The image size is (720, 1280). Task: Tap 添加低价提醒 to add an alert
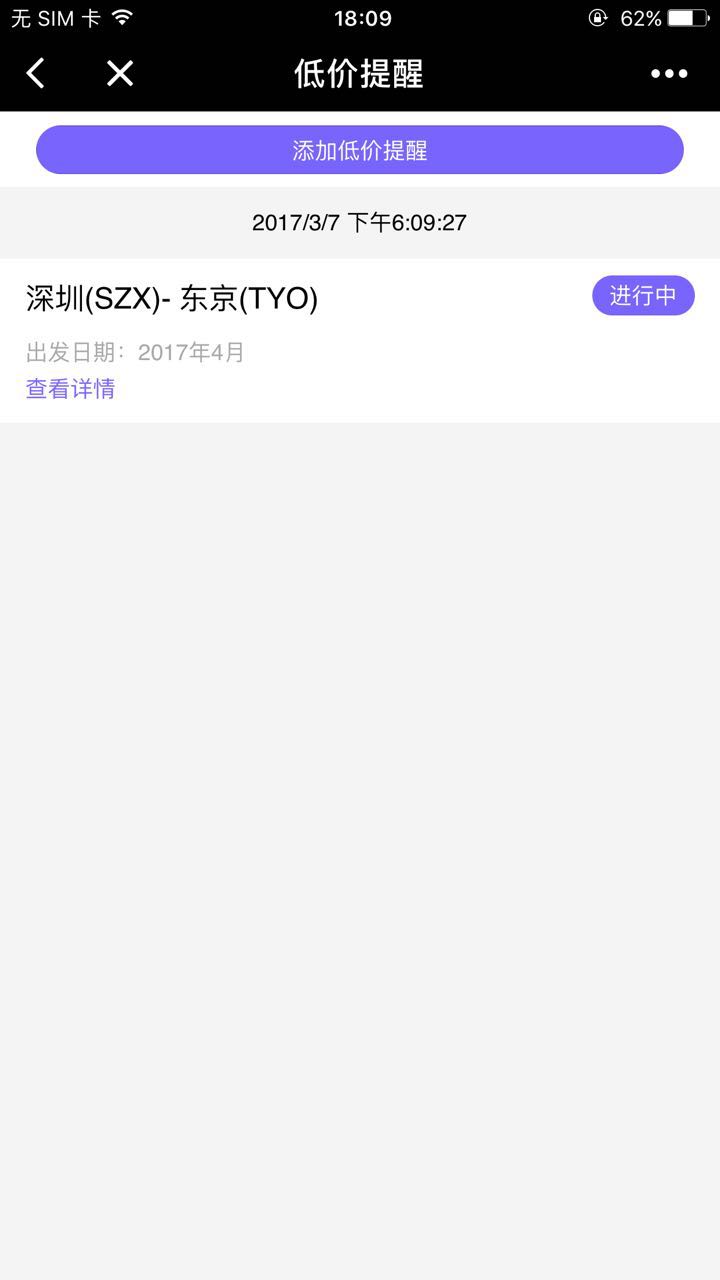pos(360,150)
